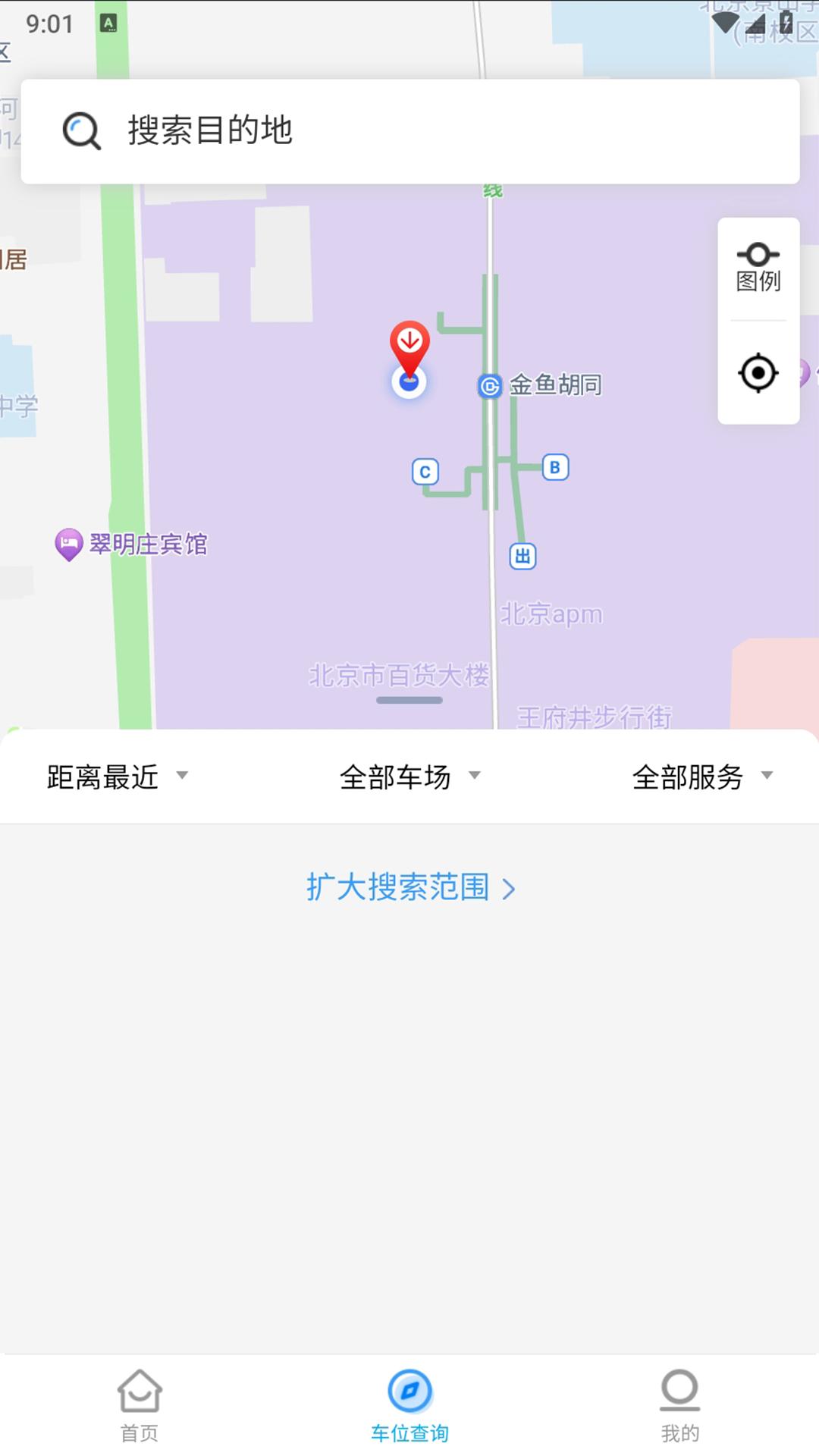819x1456 pixels.
Task: Tap the 金鱼胡同 subway station marker
Action: click(x=490, y=385)
